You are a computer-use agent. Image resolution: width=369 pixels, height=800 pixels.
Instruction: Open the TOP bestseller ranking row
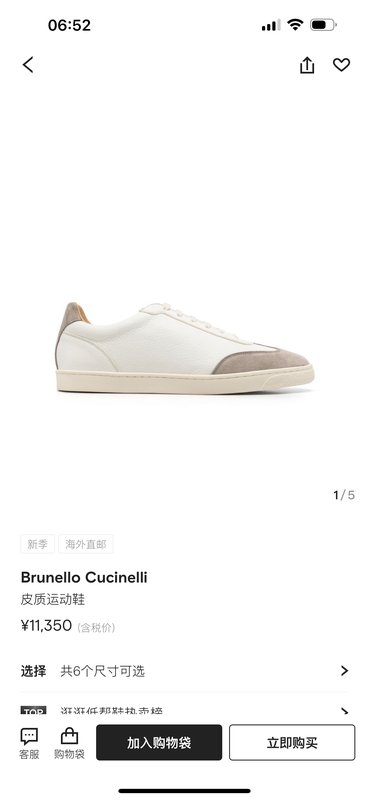pos(184,710)
